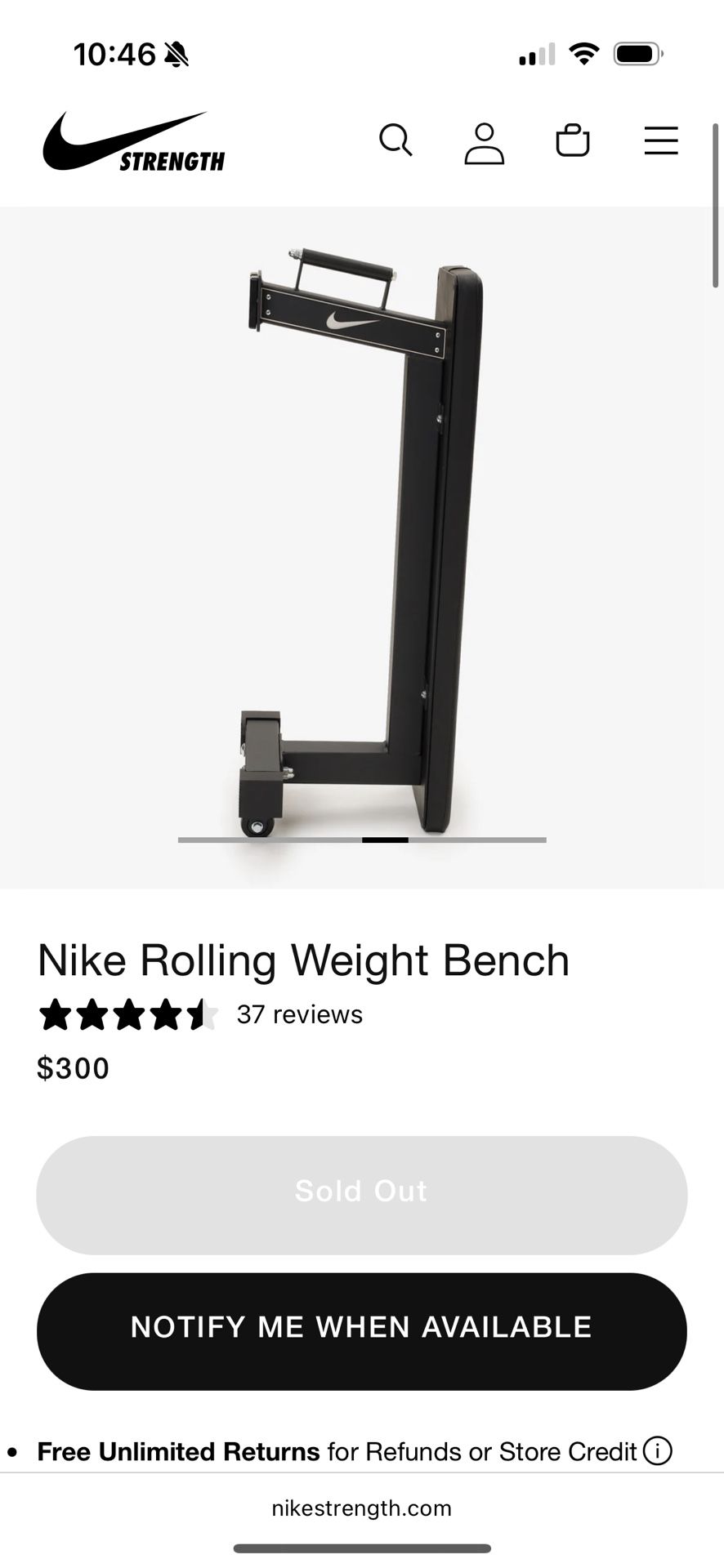Open the 37 reviews link
Screen dimensions: 724x1568
[x=299, y=1014]
